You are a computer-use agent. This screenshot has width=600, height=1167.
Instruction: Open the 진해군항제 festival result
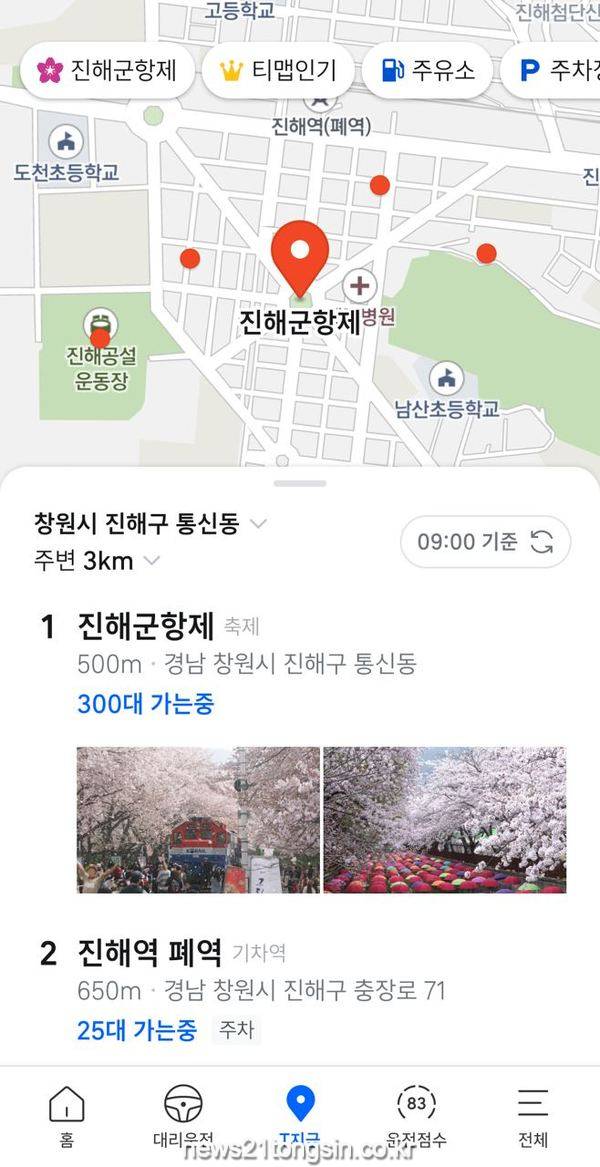click(x=146, y=628)
